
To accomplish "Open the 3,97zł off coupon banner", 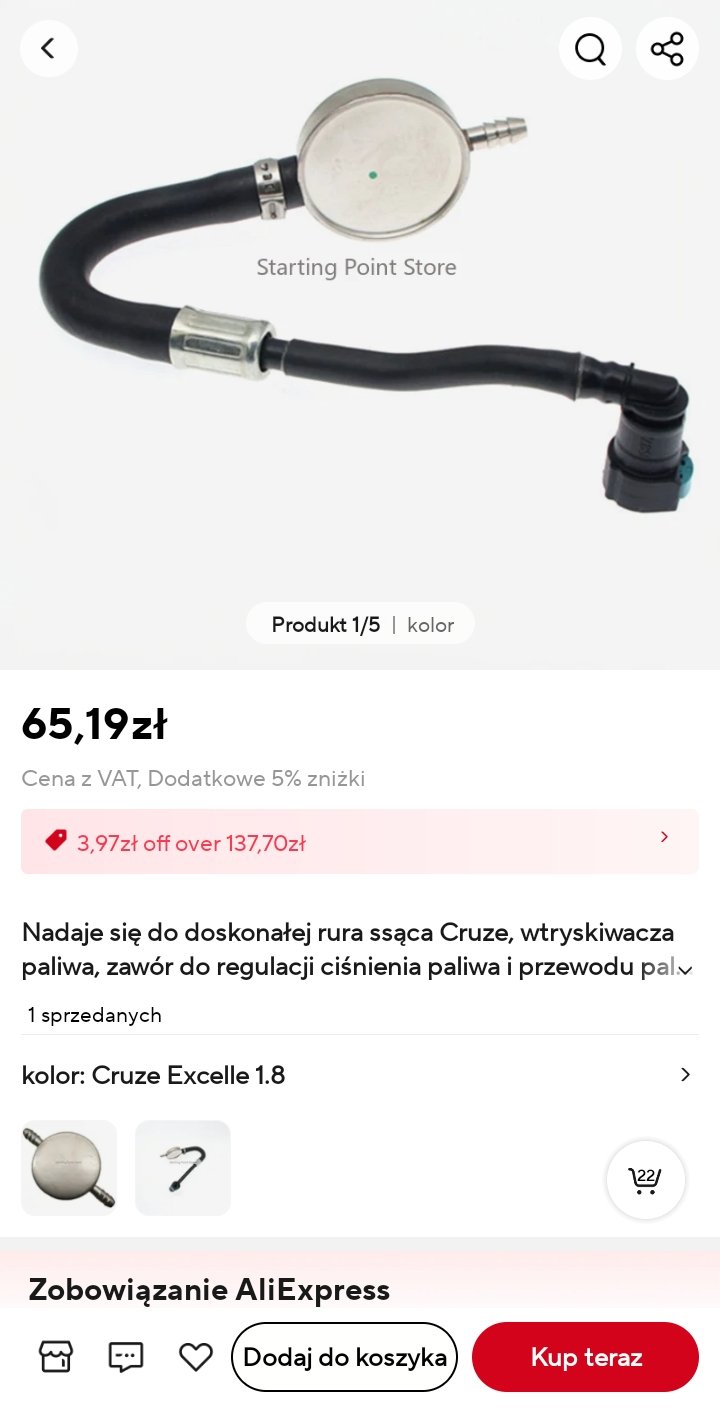I will point(360,842).
